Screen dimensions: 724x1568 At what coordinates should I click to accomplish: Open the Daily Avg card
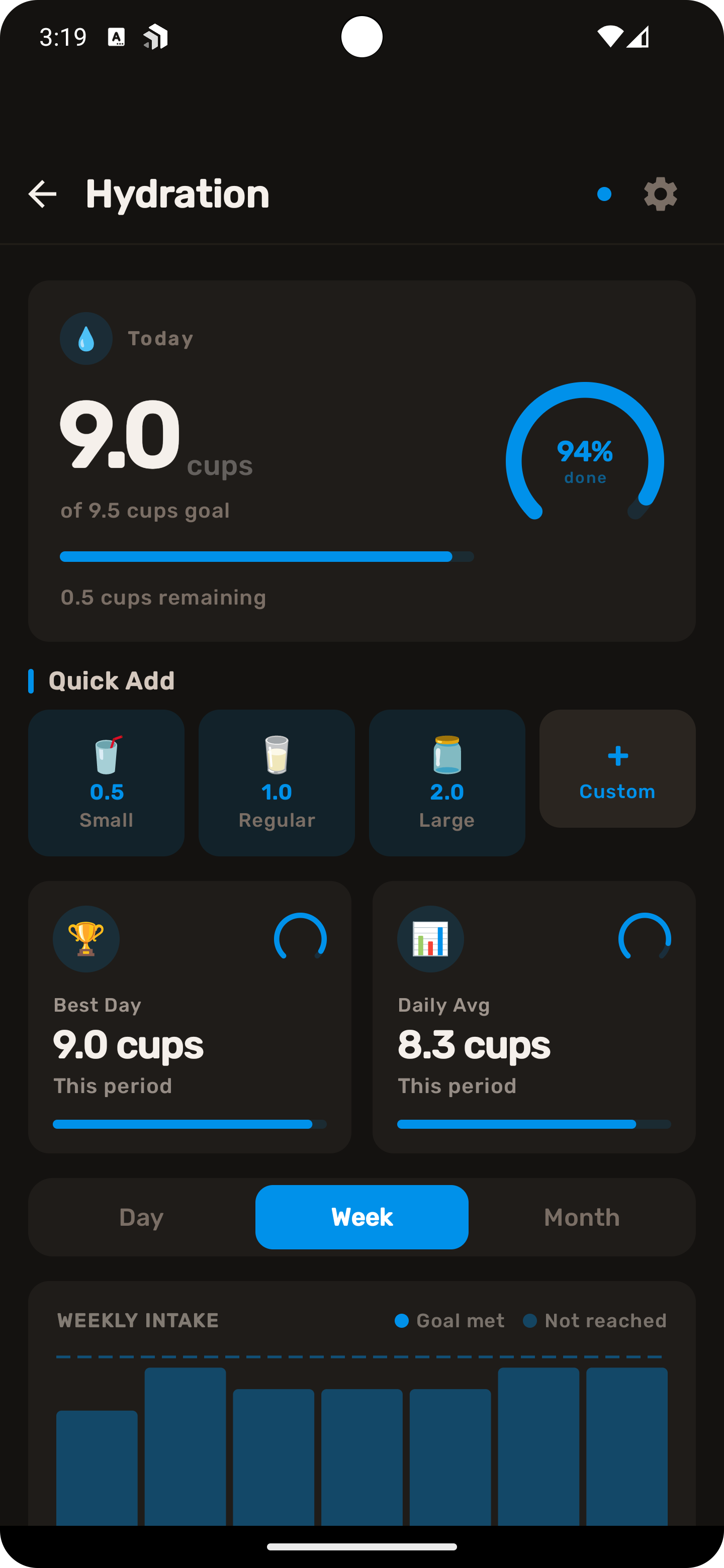pyautogui.click(x=533, y=1017)
